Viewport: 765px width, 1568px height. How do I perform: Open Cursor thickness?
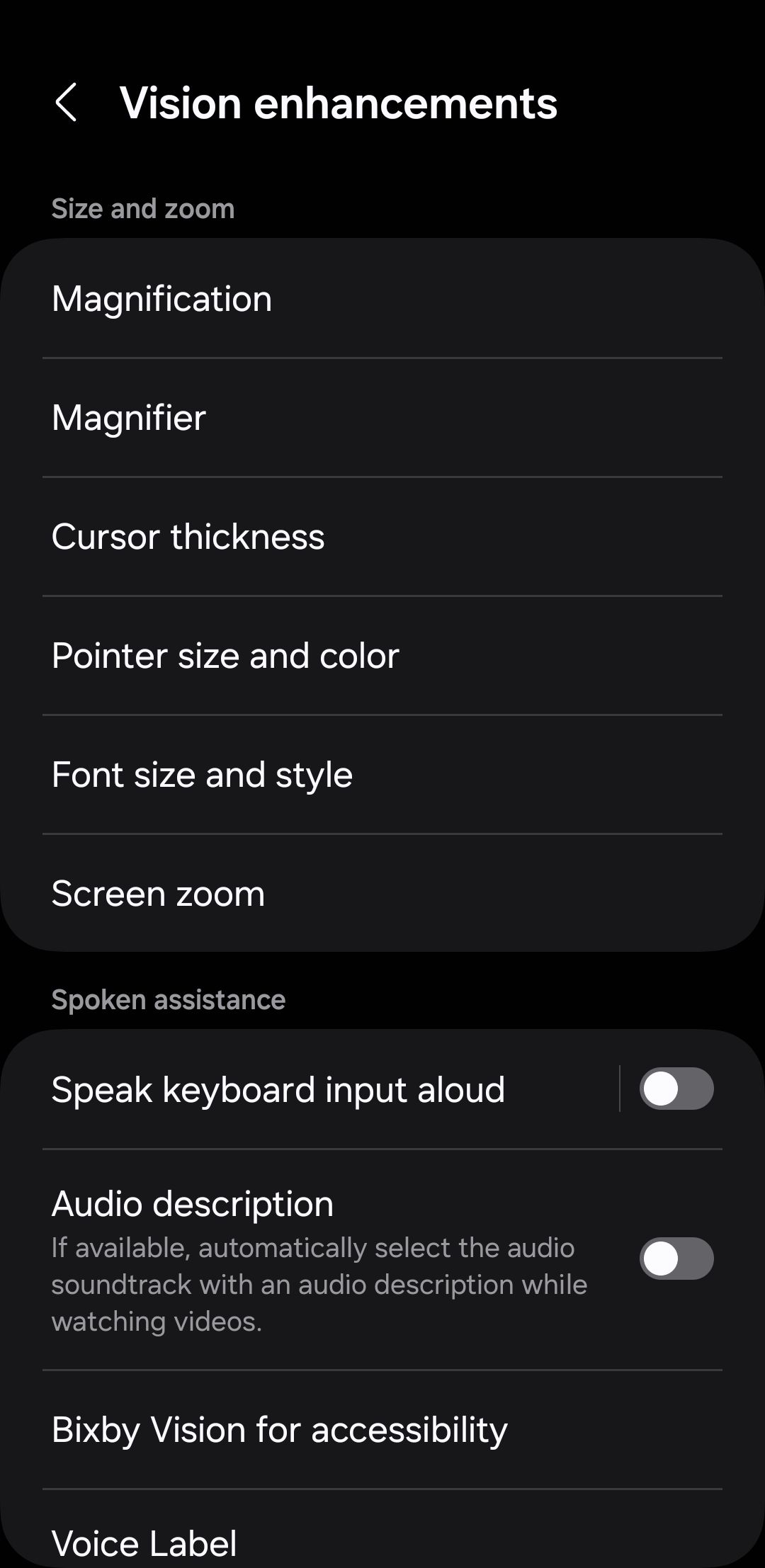[x=382, y=536]
